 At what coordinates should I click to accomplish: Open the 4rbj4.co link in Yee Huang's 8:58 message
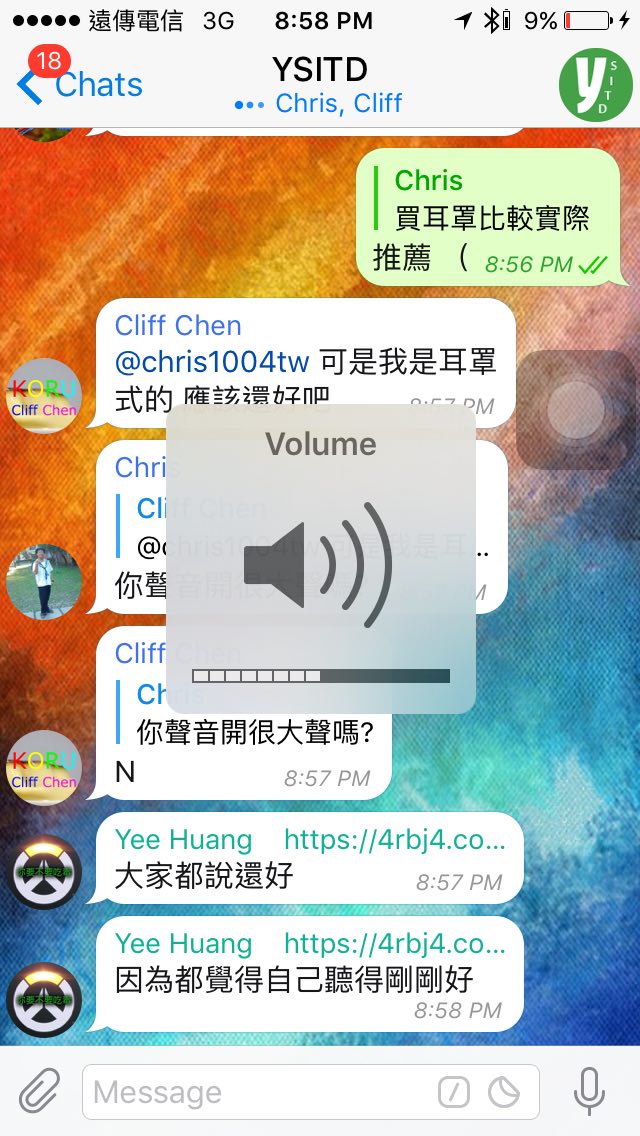(394, 943)
